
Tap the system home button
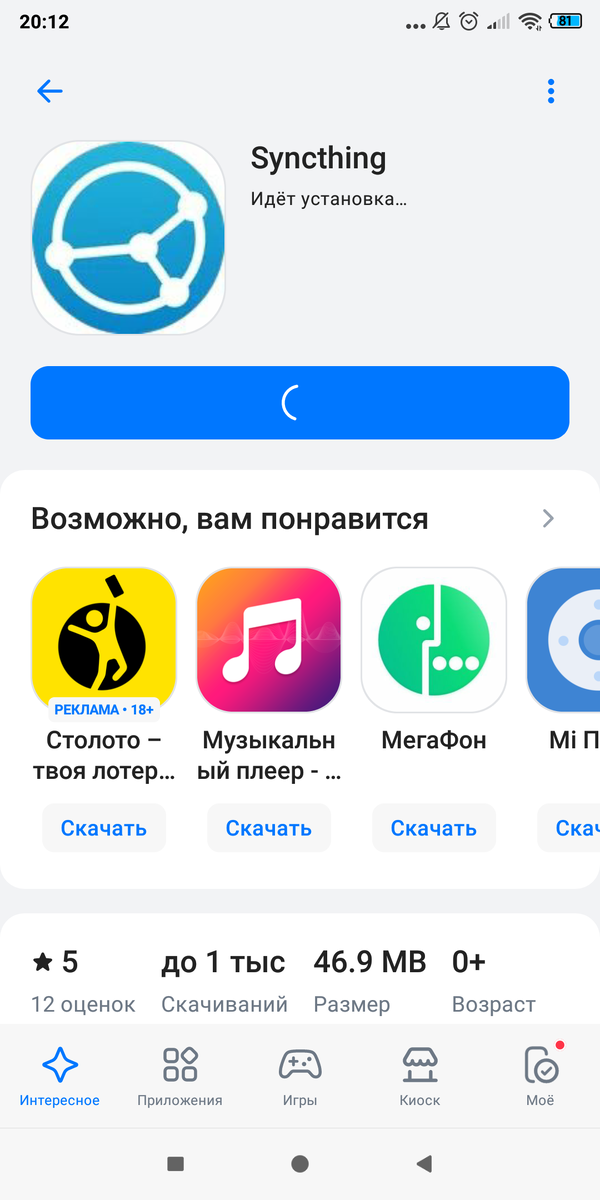tap(300, 1163)
